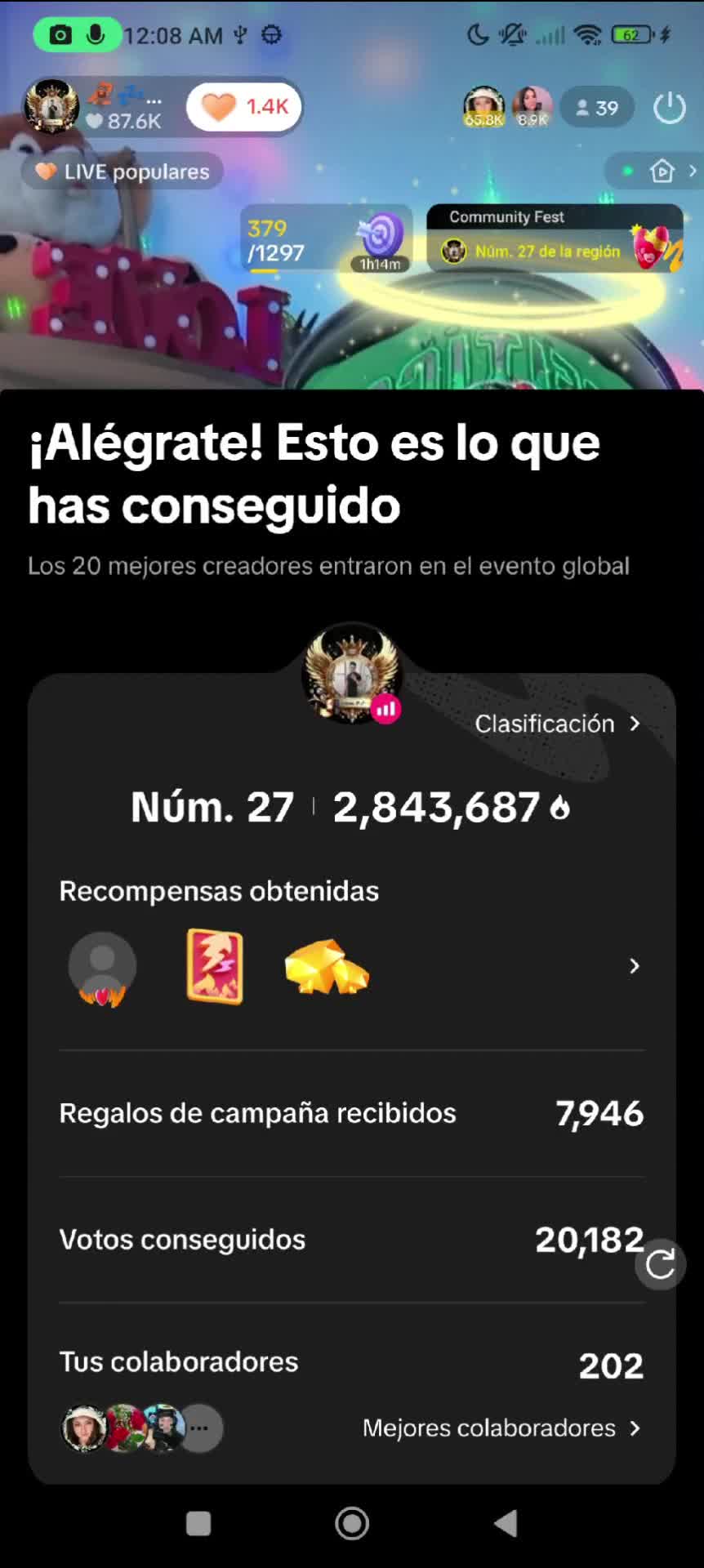Screen dimensions: 704x1568
Task: Open the Clasificación ranking
Action: [557, 724]
